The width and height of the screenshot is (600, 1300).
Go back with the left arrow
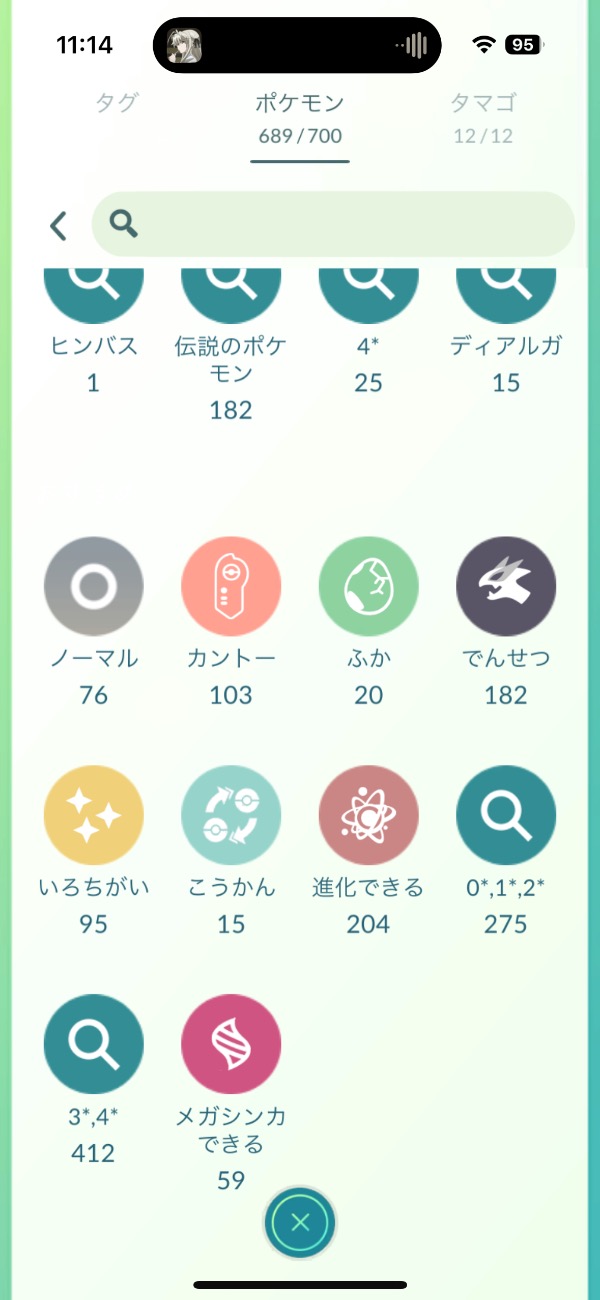coord(58,226)
